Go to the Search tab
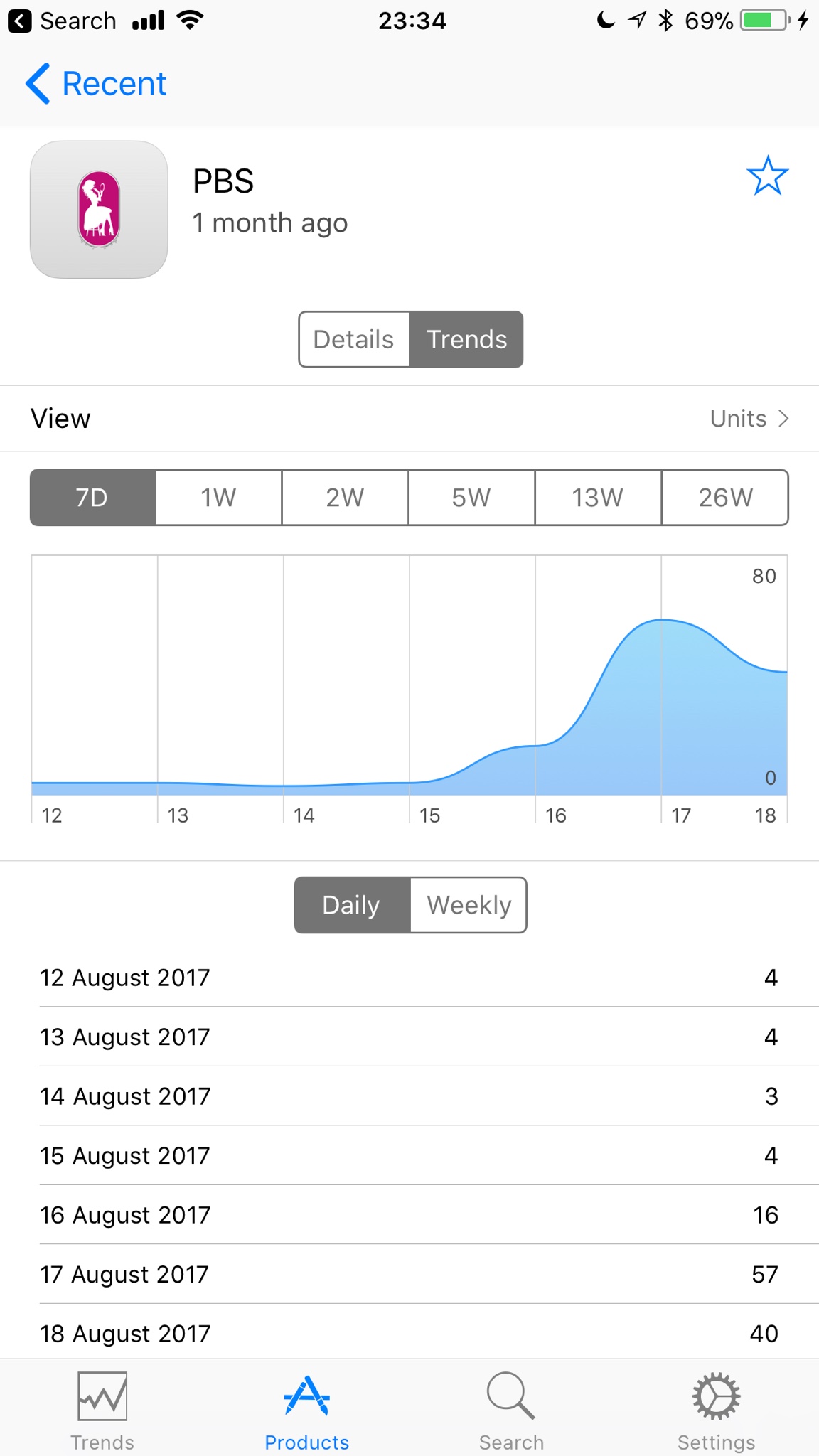 pyautogui.click(x=511, y=1410)
